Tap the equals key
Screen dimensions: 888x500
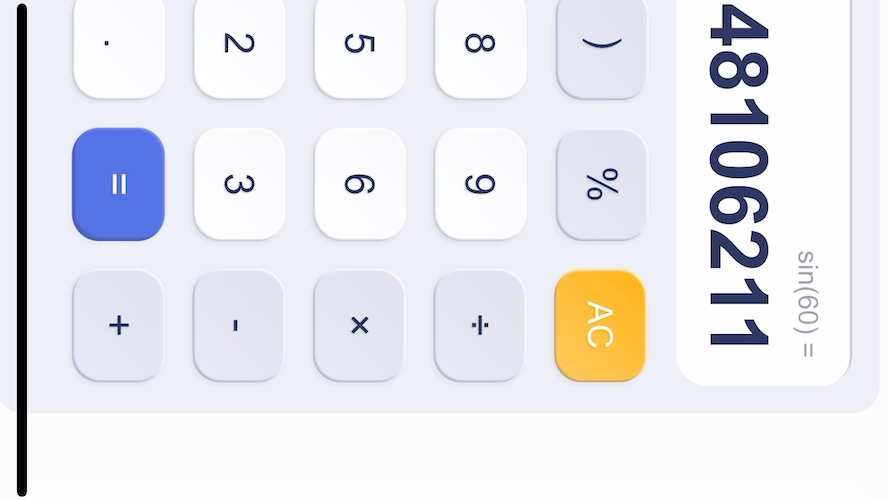point(118,184)
